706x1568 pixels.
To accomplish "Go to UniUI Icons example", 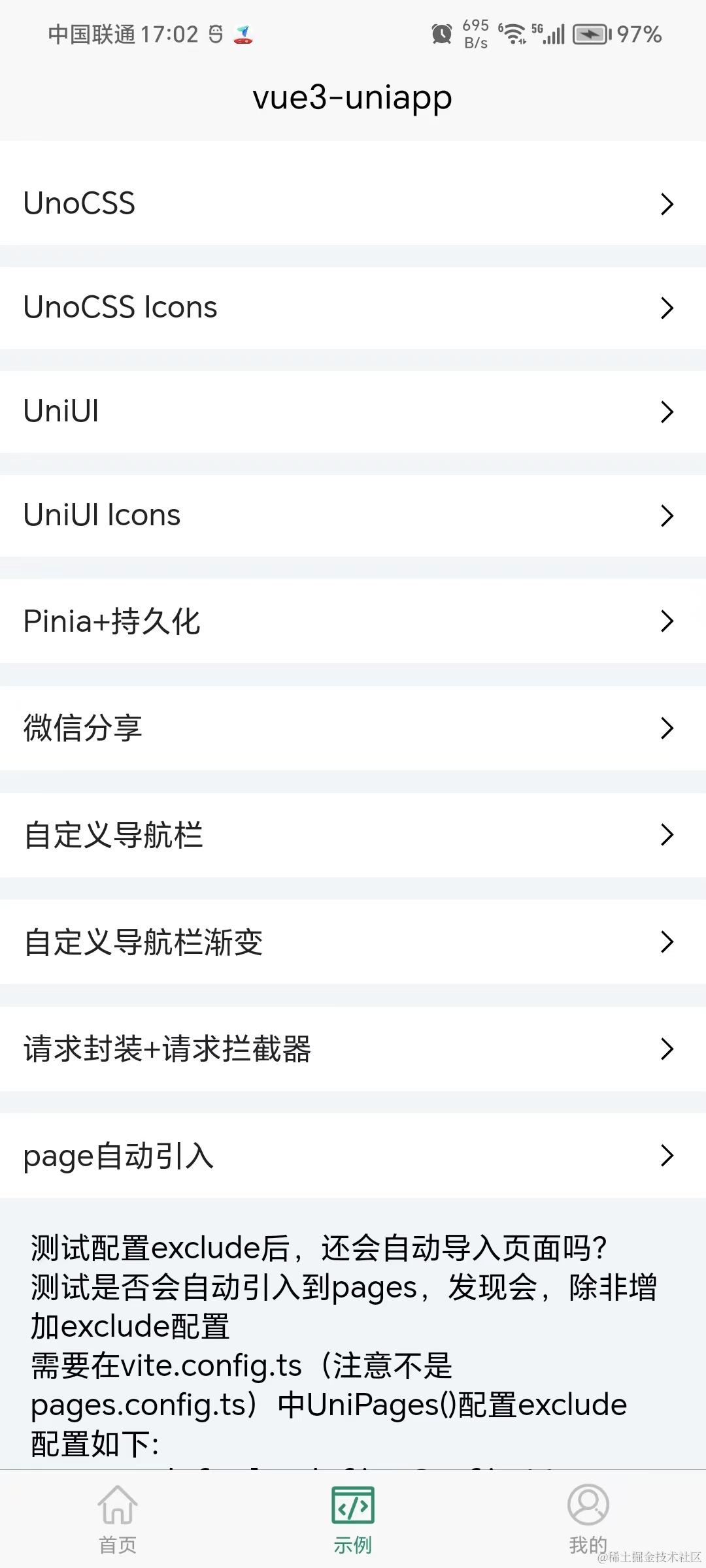I will 353,515.
